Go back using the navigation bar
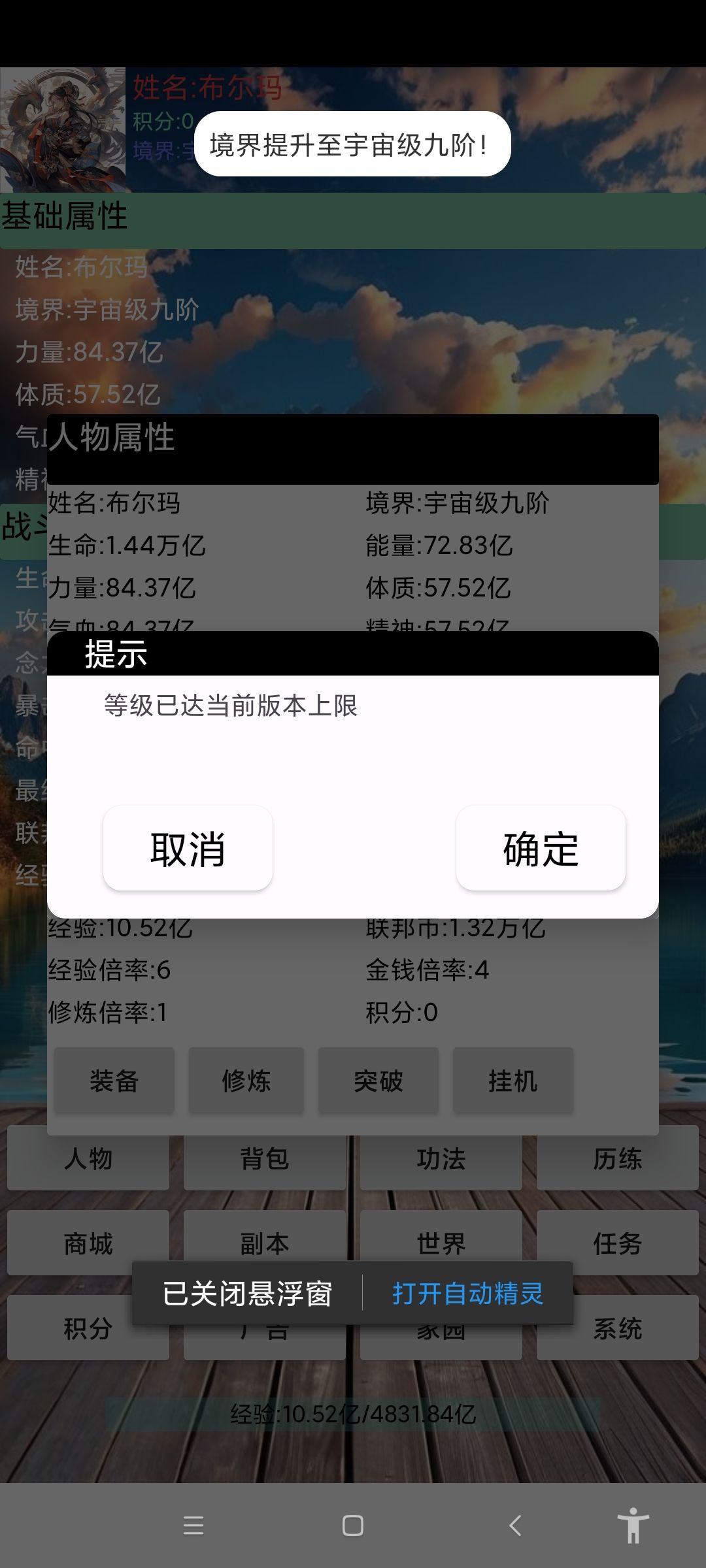 click(515, 1526)
